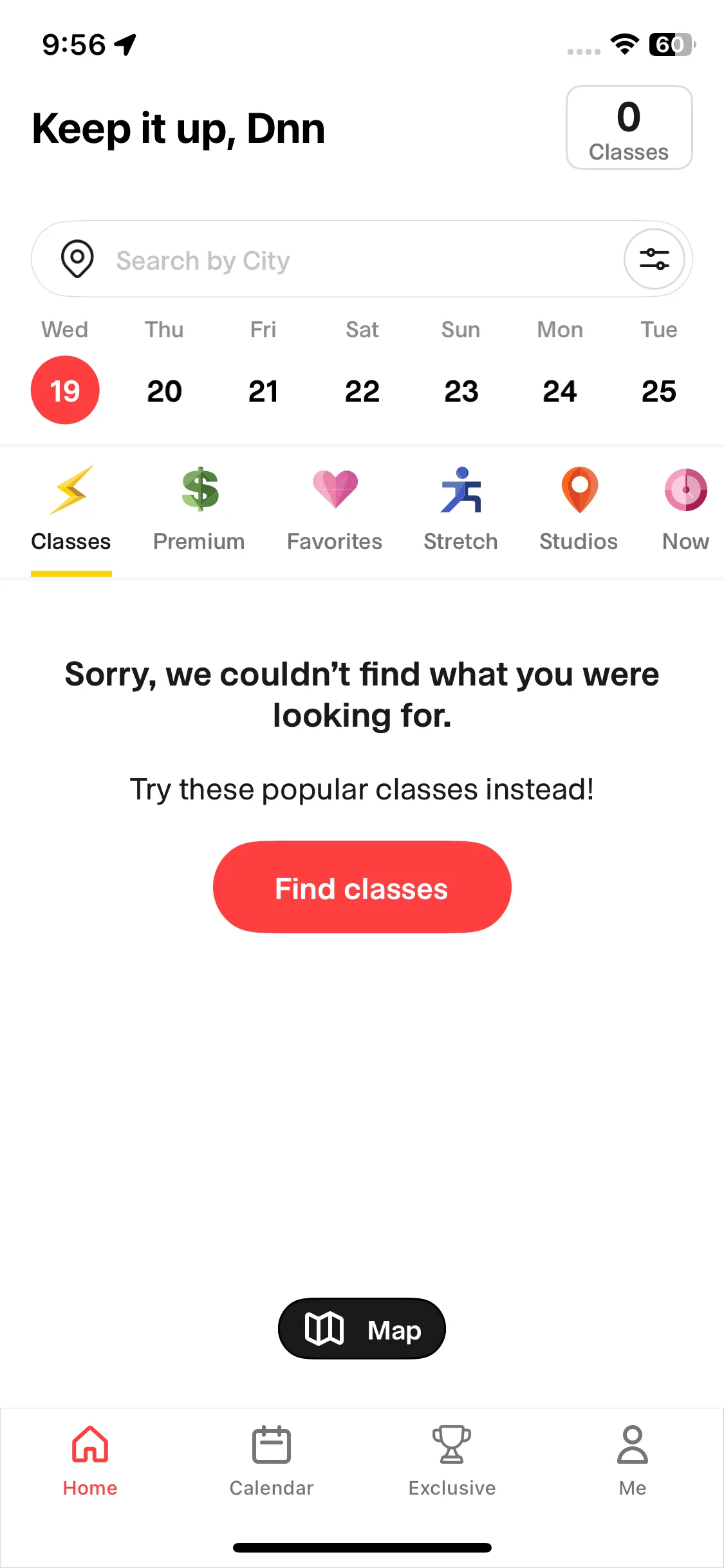Select Monday the 24th

point(560,391)
